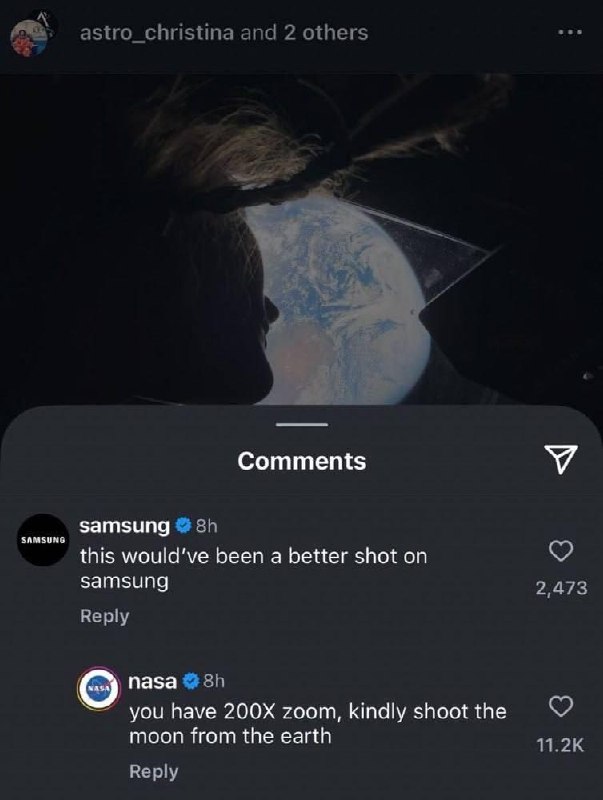
Task: Reply to nasa's comment
Action: [154, 771]
